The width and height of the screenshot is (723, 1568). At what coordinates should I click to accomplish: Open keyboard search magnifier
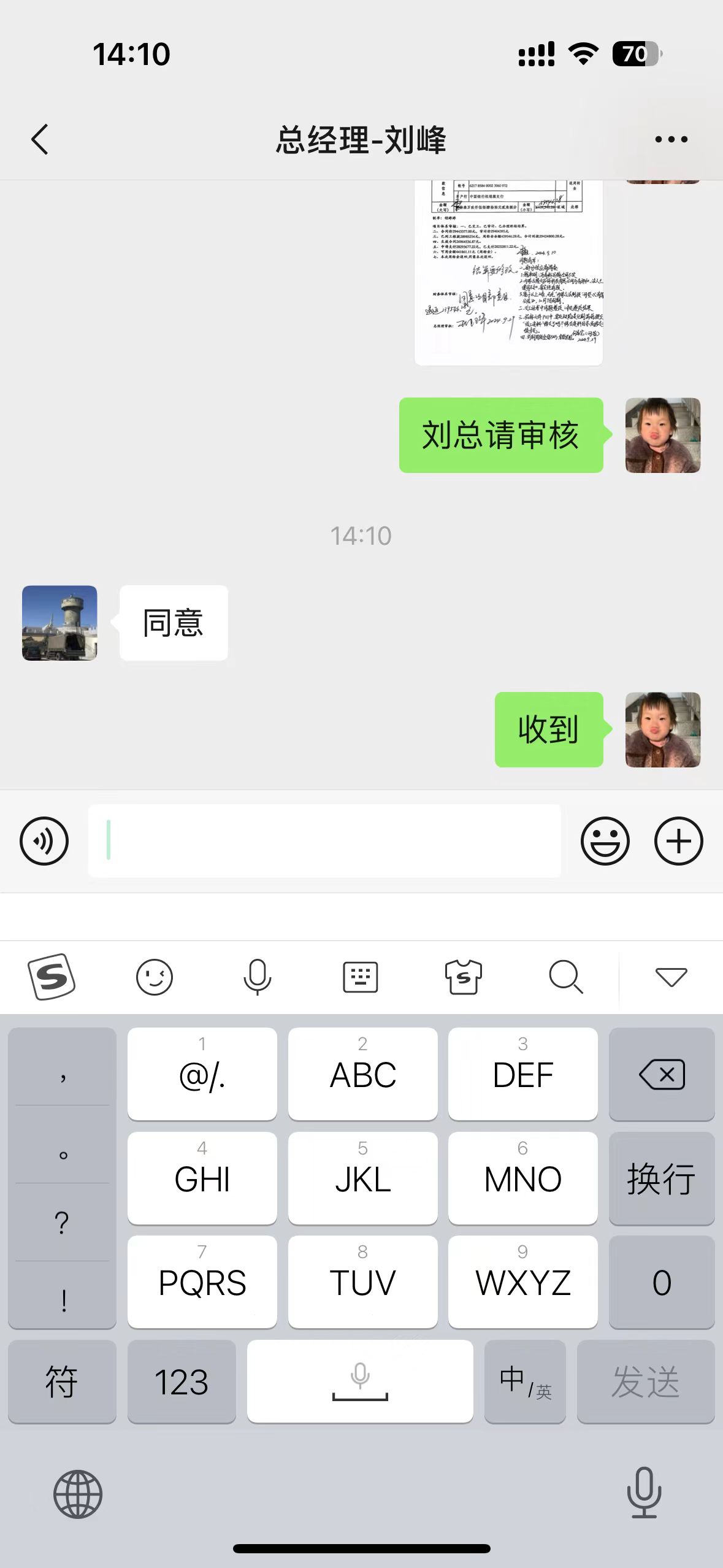point(565,976)
